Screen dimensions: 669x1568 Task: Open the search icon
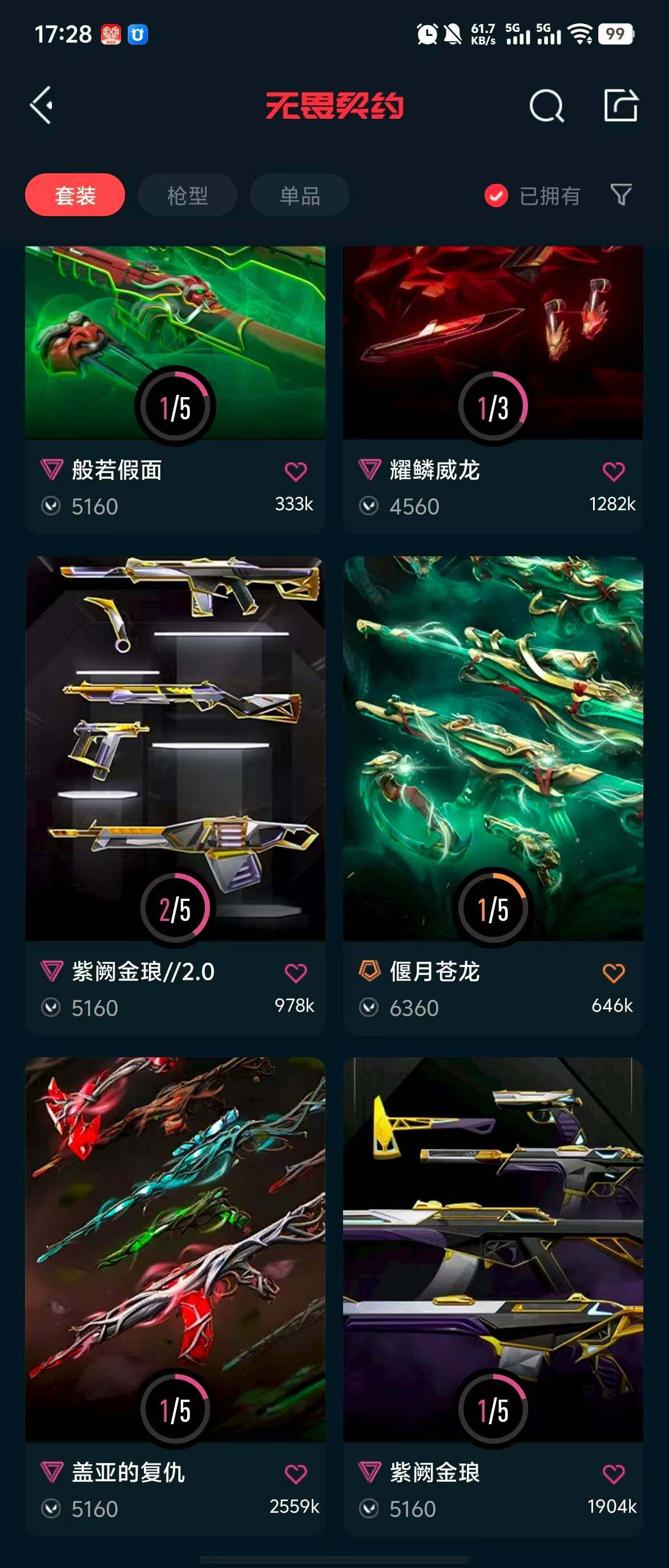[x=546, y=106]
